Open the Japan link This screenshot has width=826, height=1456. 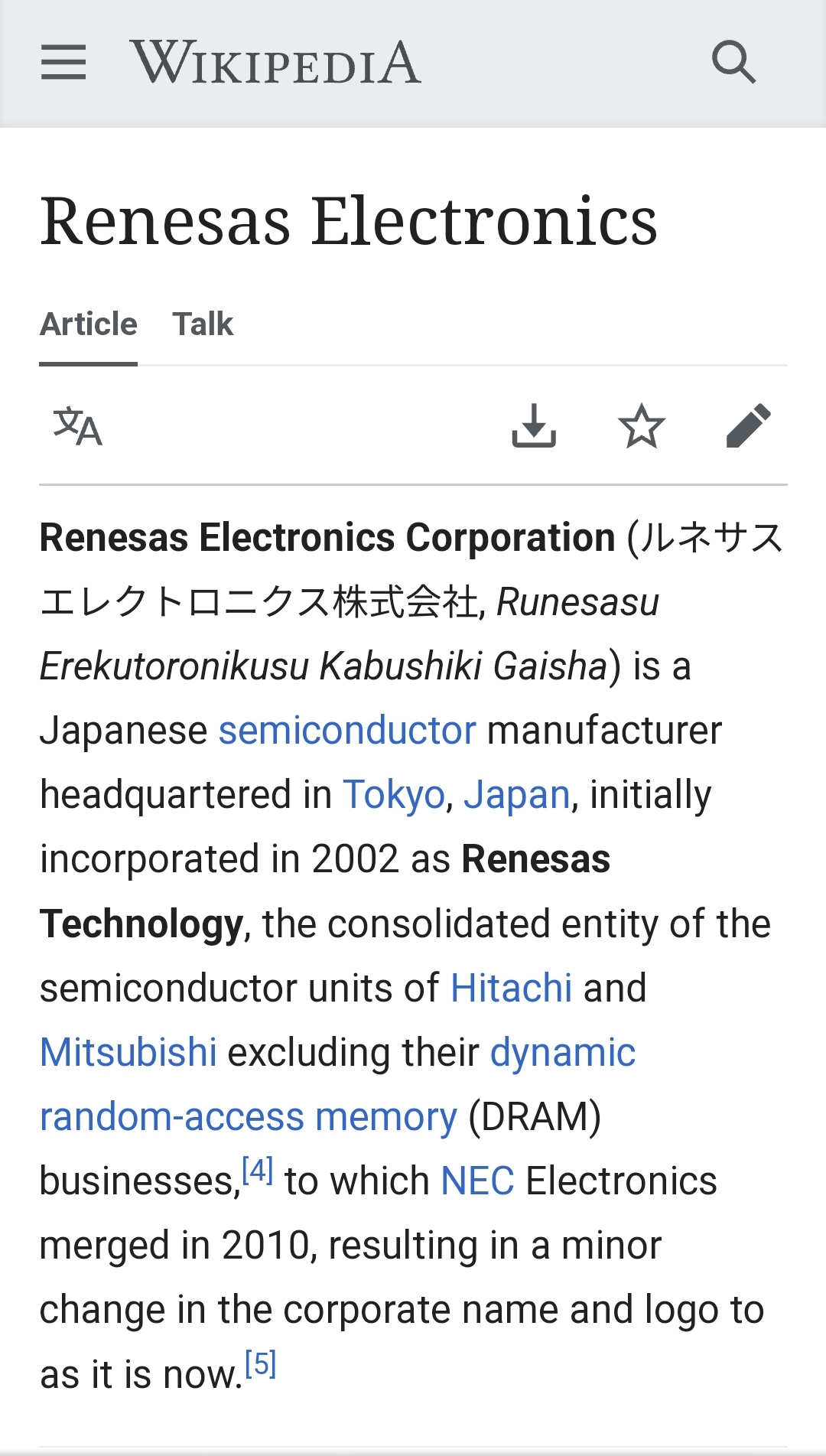(x=517, y=794)
